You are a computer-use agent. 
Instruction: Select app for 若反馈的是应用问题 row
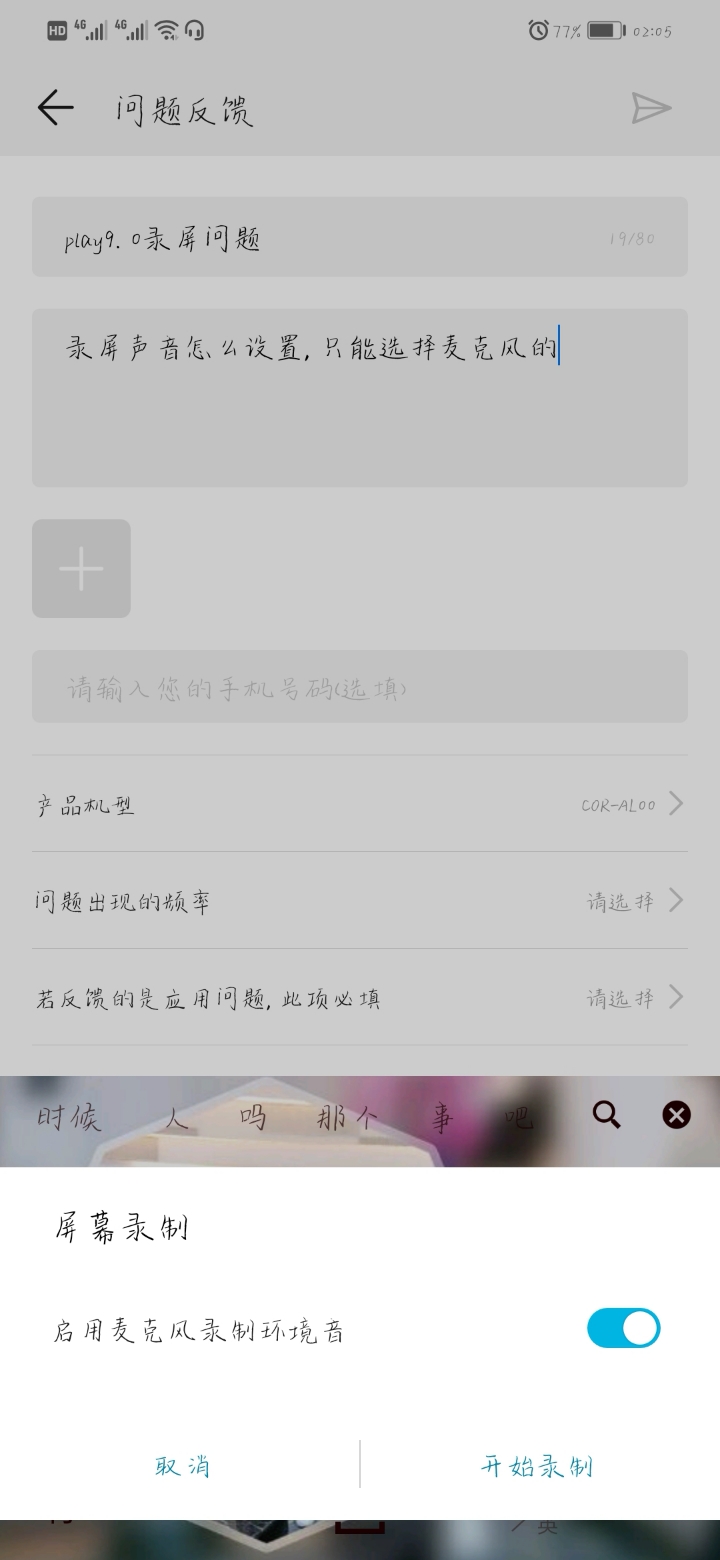click(360, 998)
